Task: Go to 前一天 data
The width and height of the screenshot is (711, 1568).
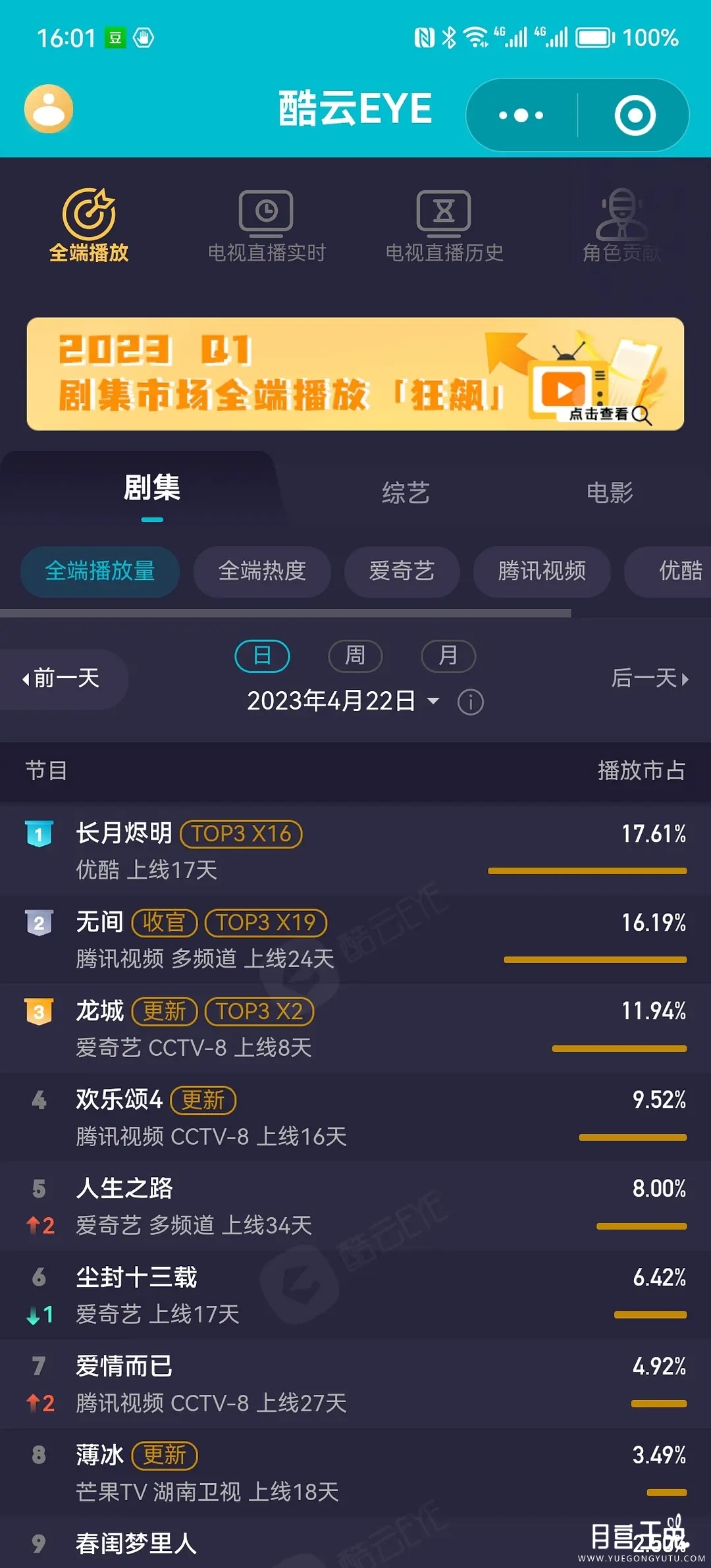Action: point(62,678)
